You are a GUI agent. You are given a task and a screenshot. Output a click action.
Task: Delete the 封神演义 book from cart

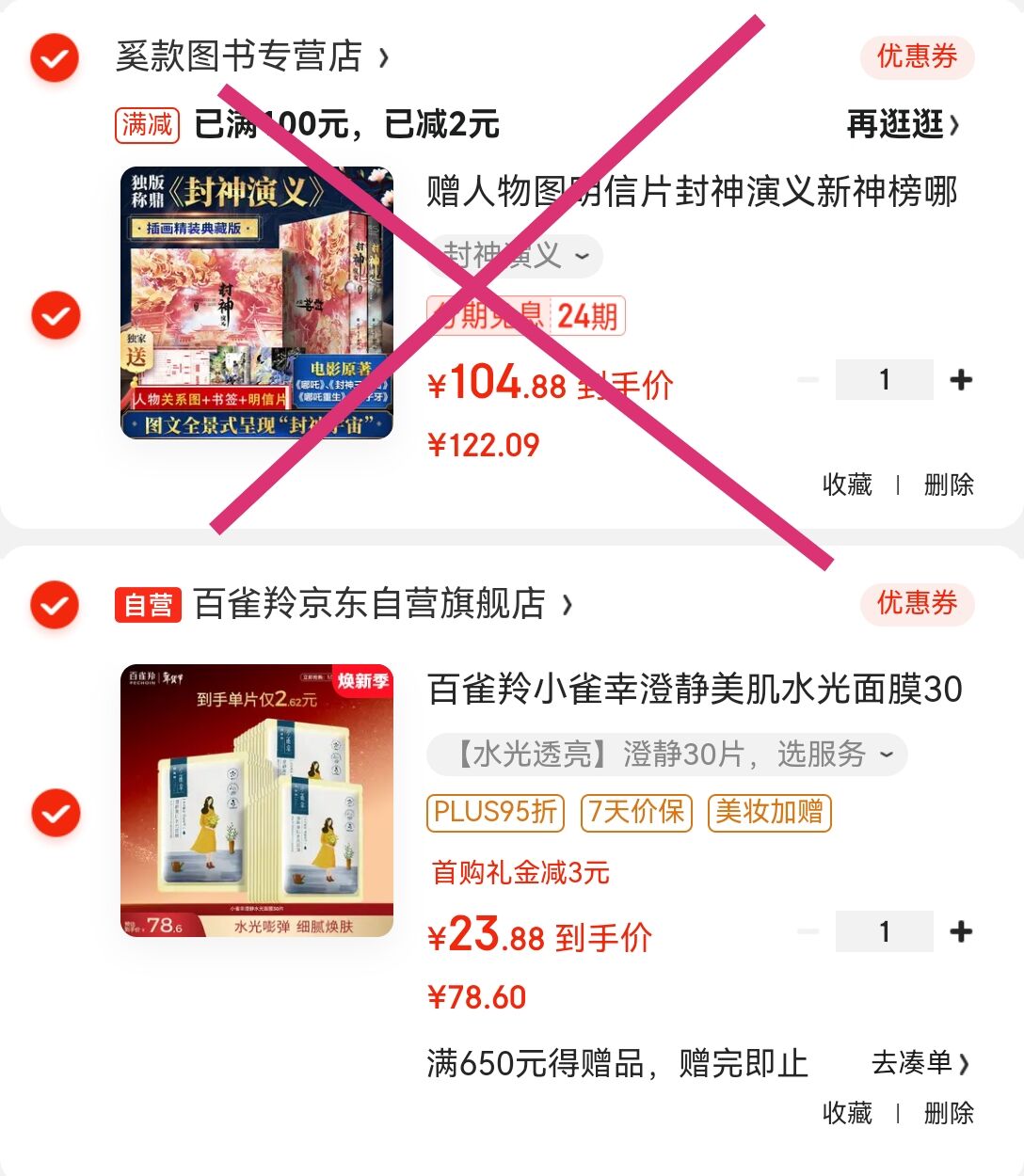(949, 485)
